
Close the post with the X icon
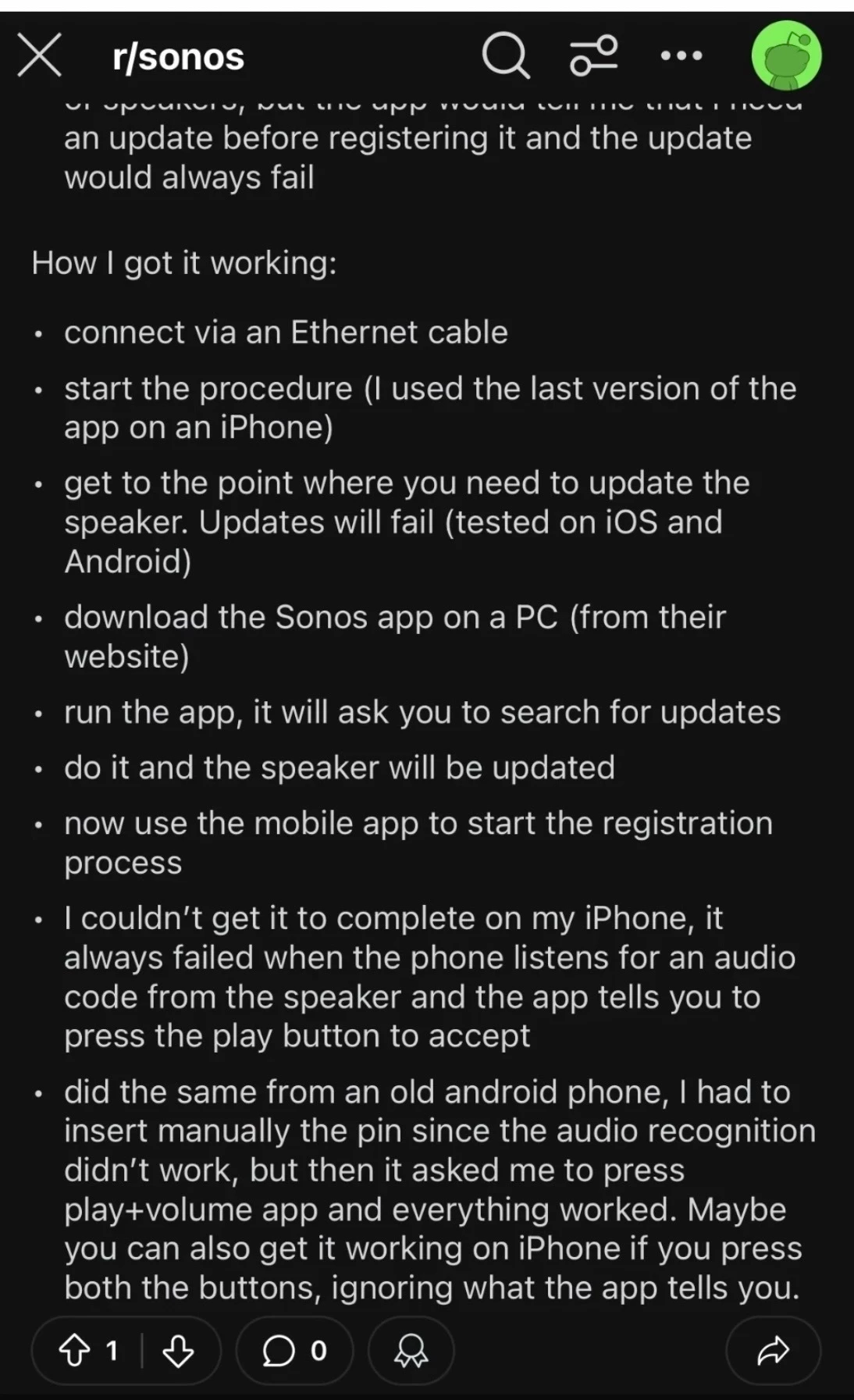click(39, 56)
